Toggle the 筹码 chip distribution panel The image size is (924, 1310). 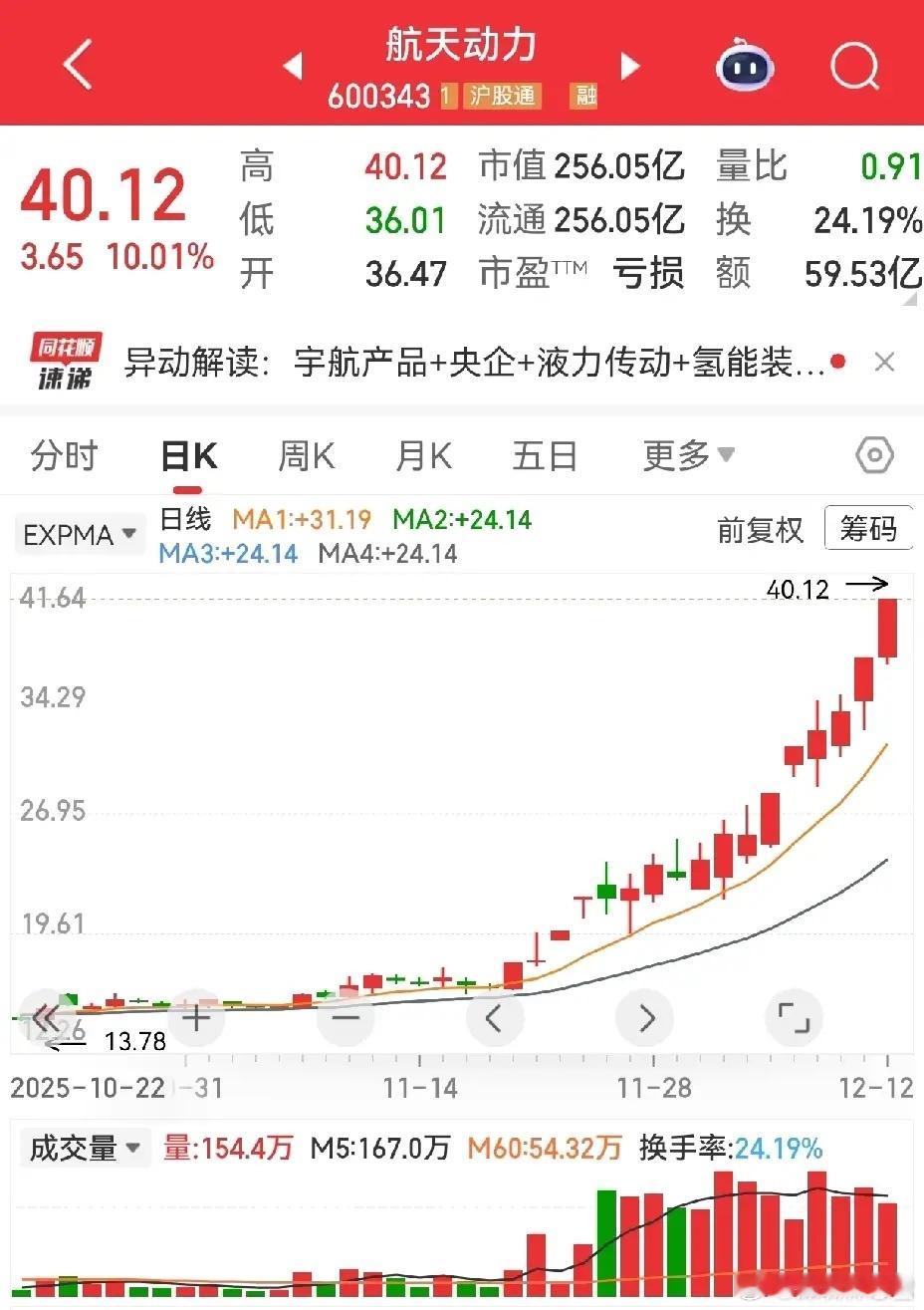[868, 528]
